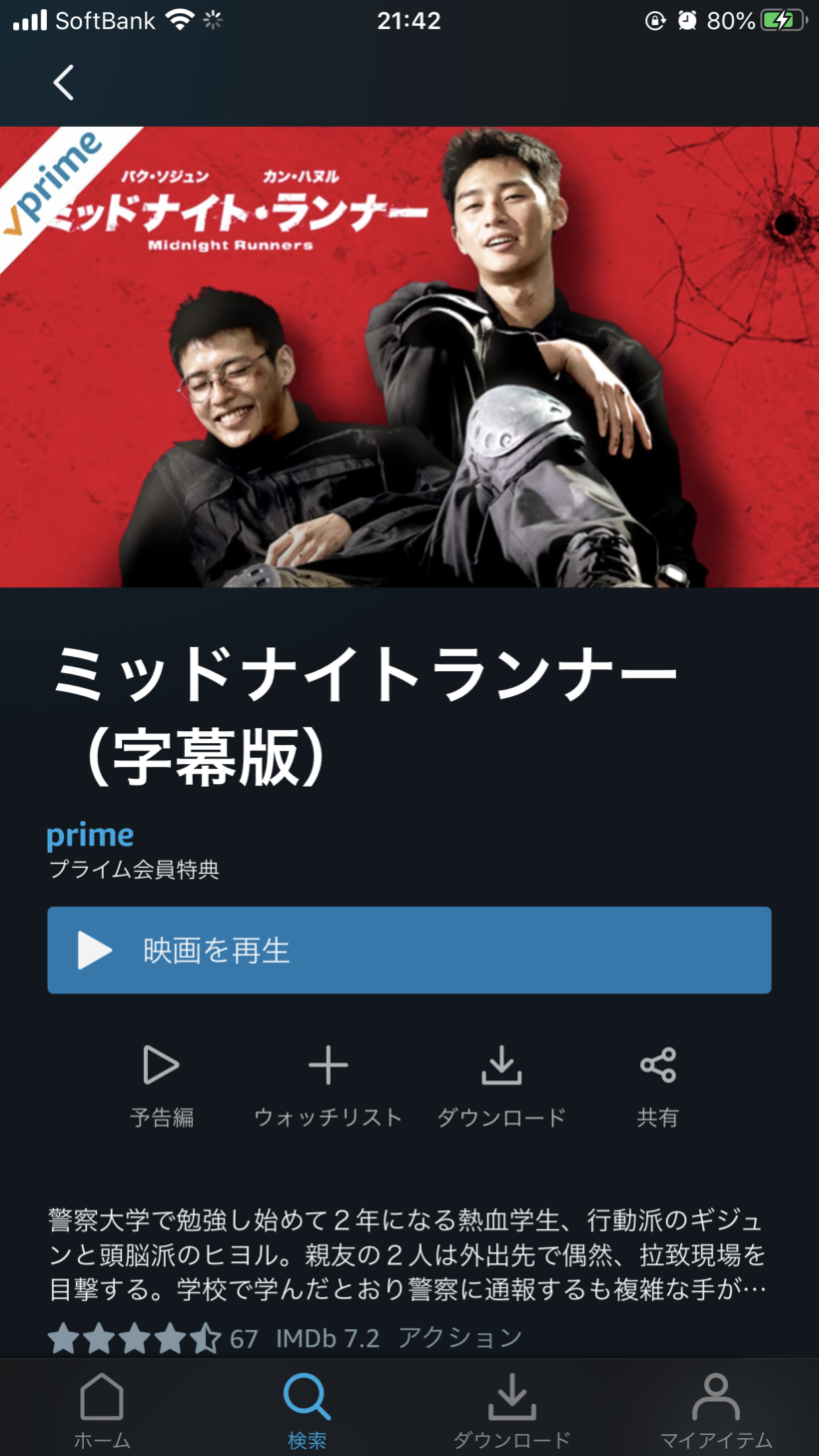The width and height of the screenshot is (819, 1456).
Task: Share this movie with 共有
Action: click(657, 1084)
